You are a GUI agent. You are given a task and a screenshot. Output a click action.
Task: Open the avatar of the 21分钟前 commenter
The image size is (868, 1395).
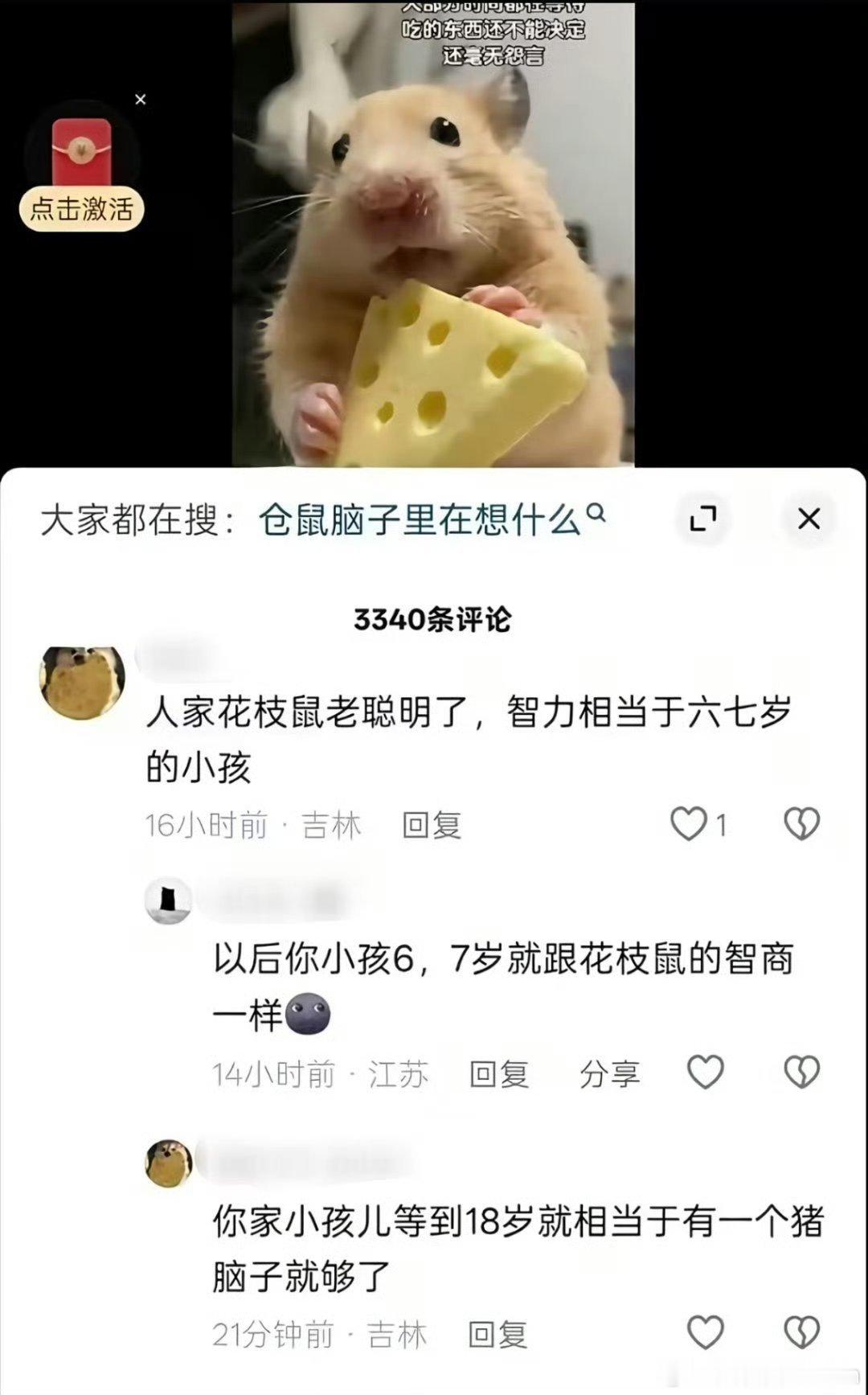(x=166, y=1162)
